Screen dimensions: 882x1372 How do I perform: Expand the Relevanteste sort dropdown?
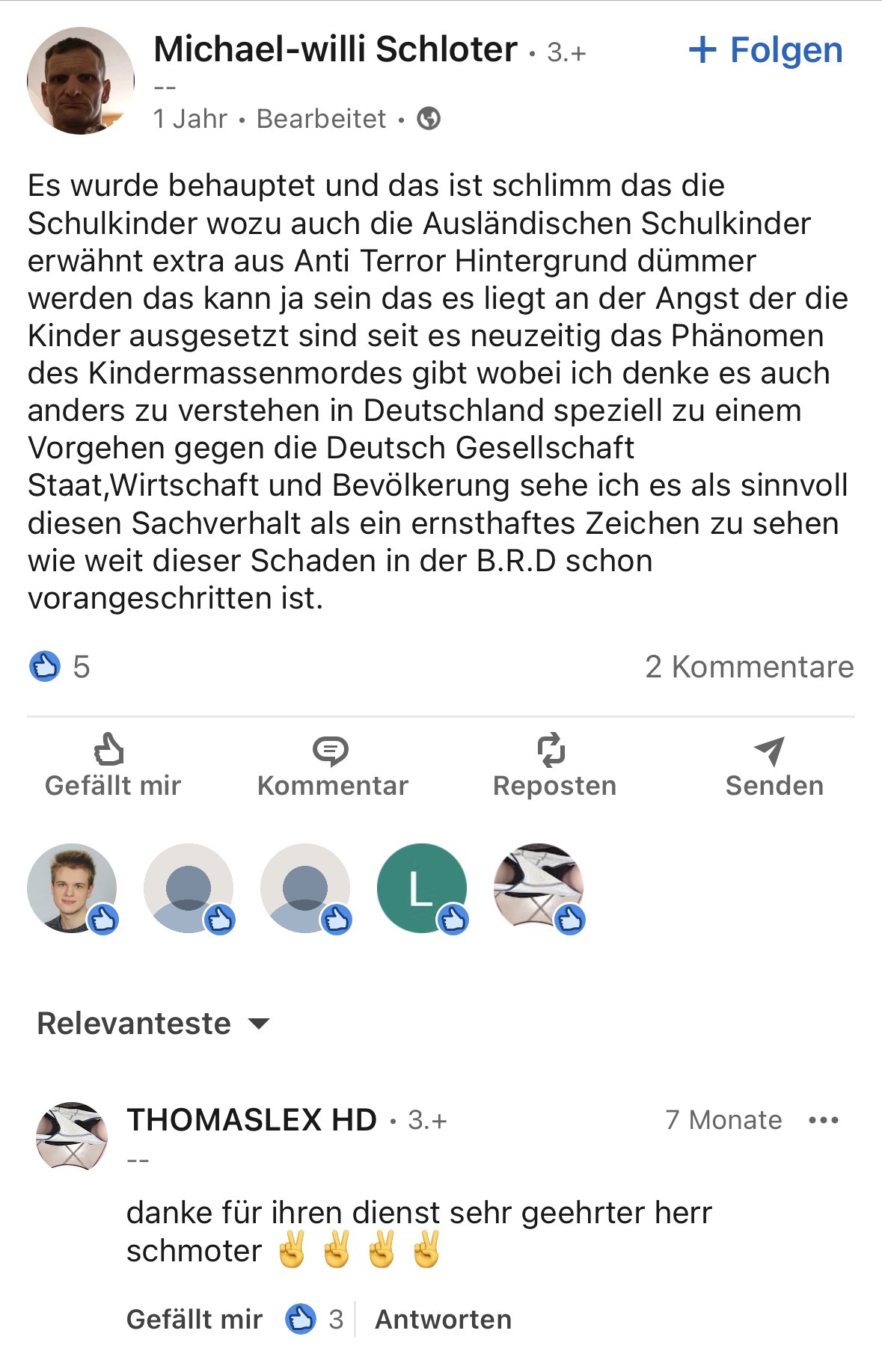153,1024
